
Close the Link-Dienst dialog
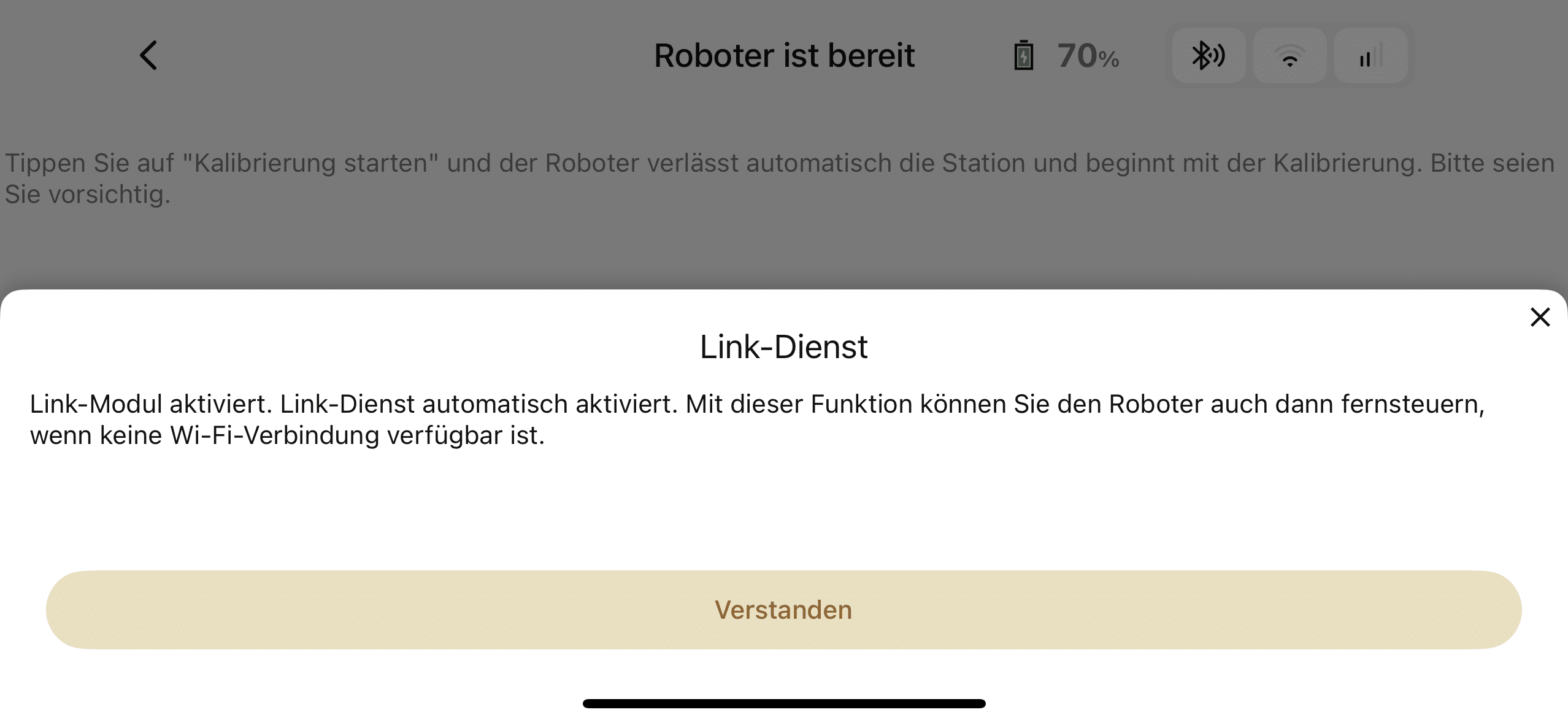tap(1540, 317)
